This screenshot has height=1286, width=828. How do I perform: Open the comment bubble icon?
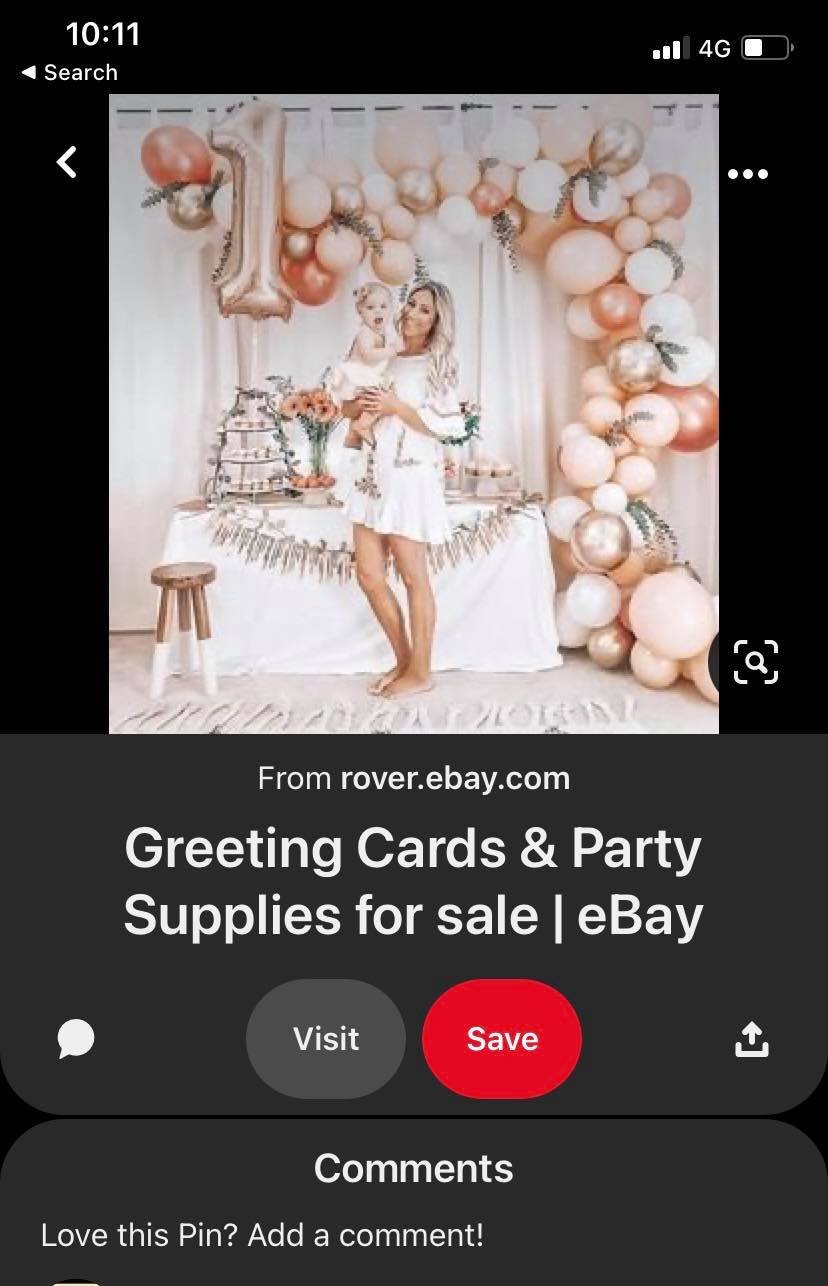point(76,1039)
